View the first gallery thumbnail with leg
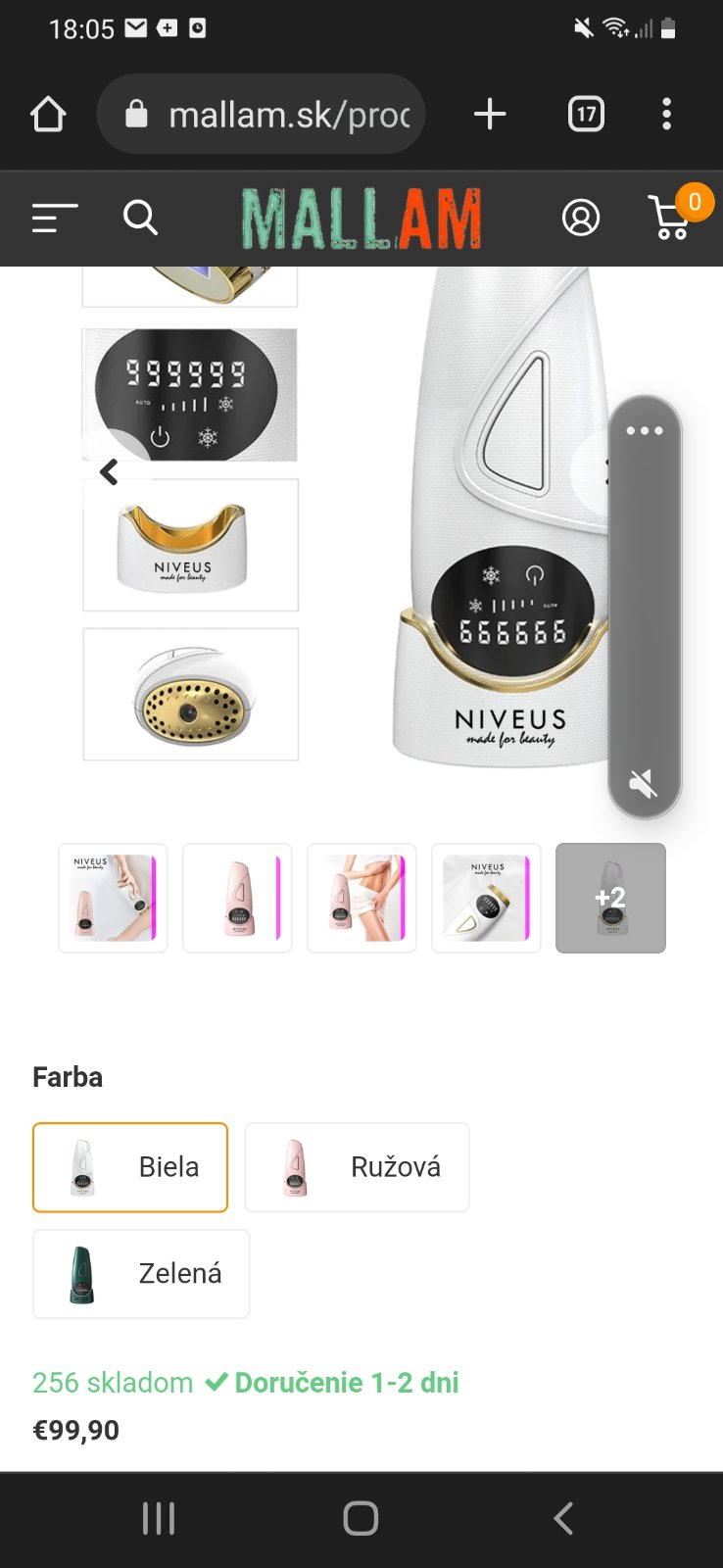This screenshot has width=723, height=1568. [113, 898]
